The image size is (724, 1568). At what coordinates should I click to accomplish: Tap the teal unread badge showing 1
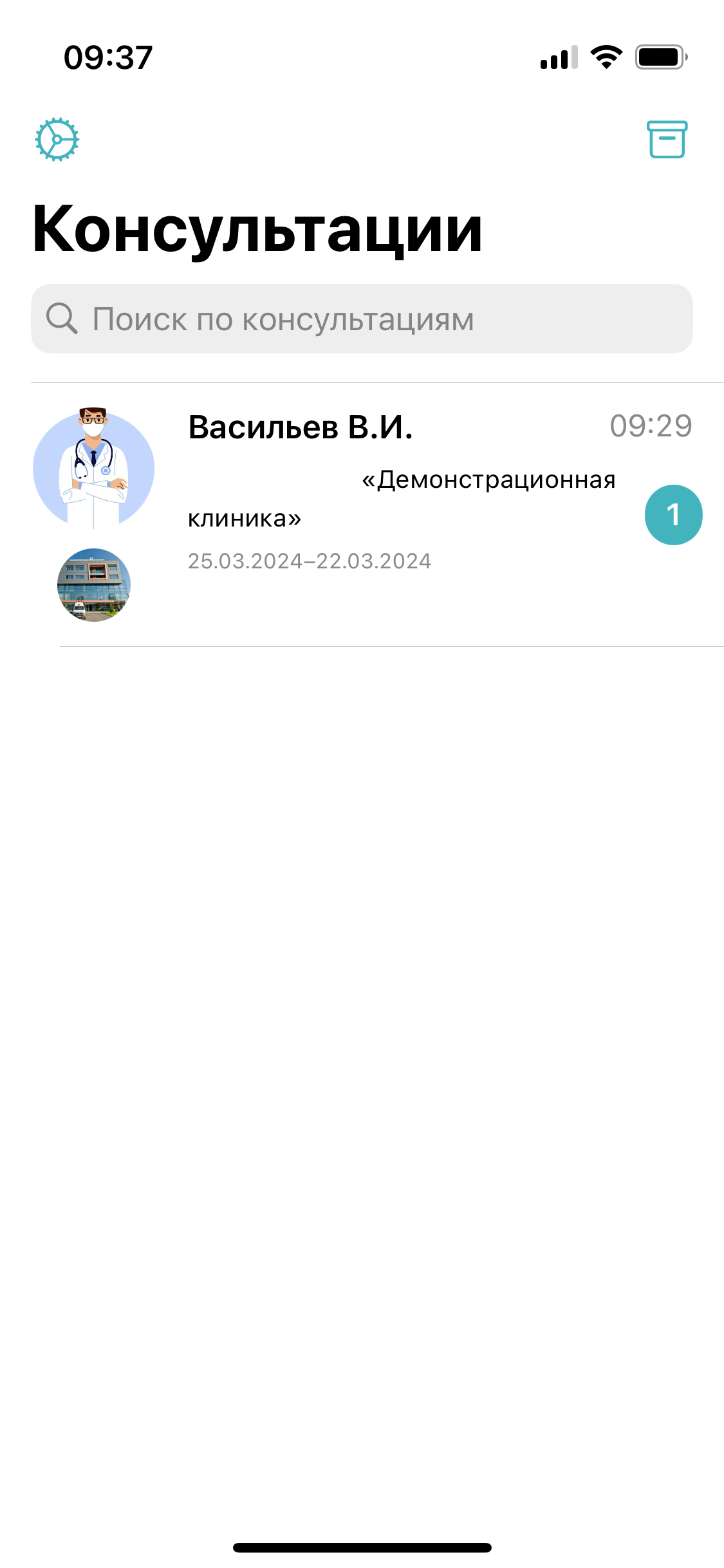(674, 514)
